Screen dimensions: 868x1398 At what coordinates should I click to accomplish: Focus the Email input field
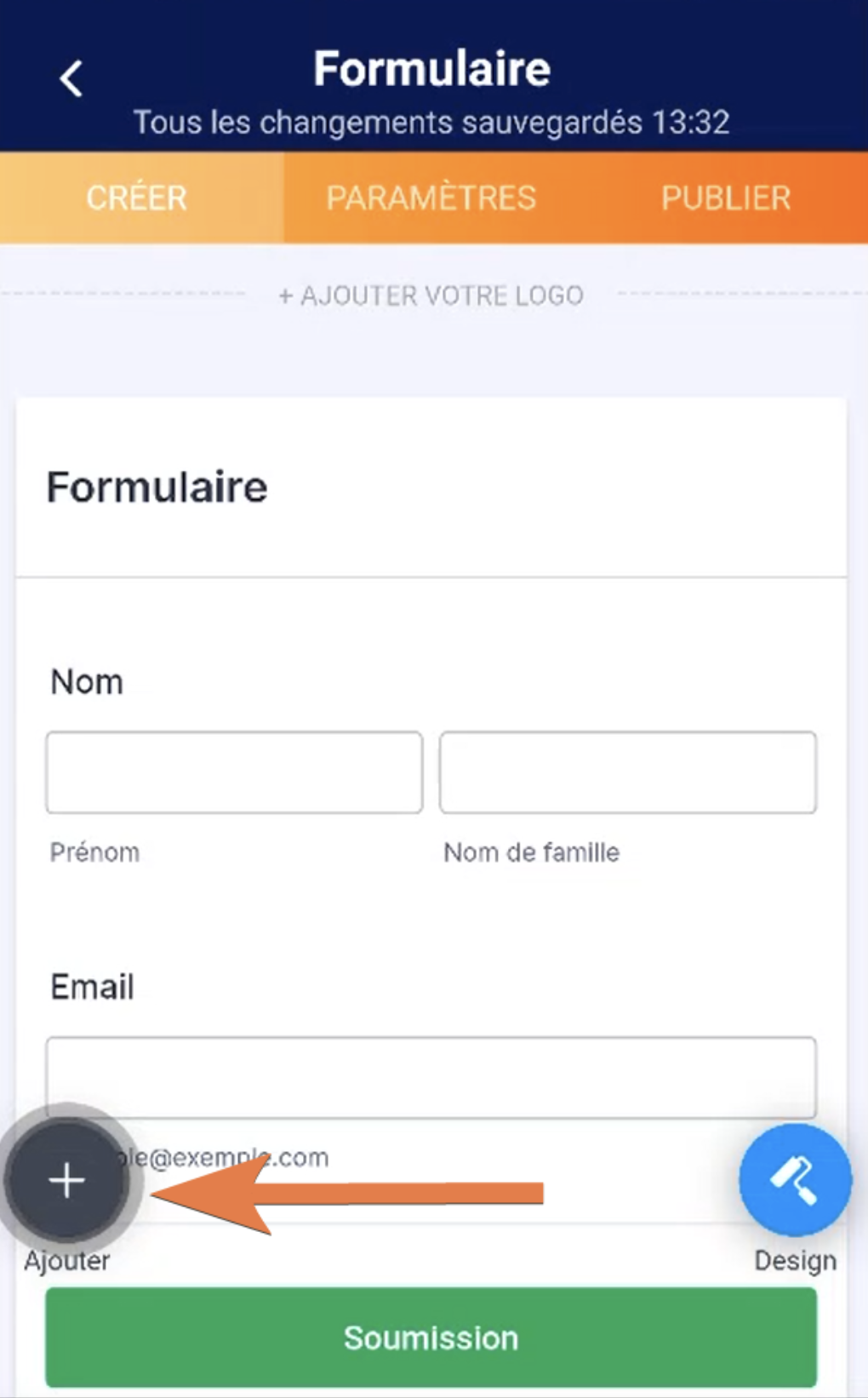tap(431, 1076)
